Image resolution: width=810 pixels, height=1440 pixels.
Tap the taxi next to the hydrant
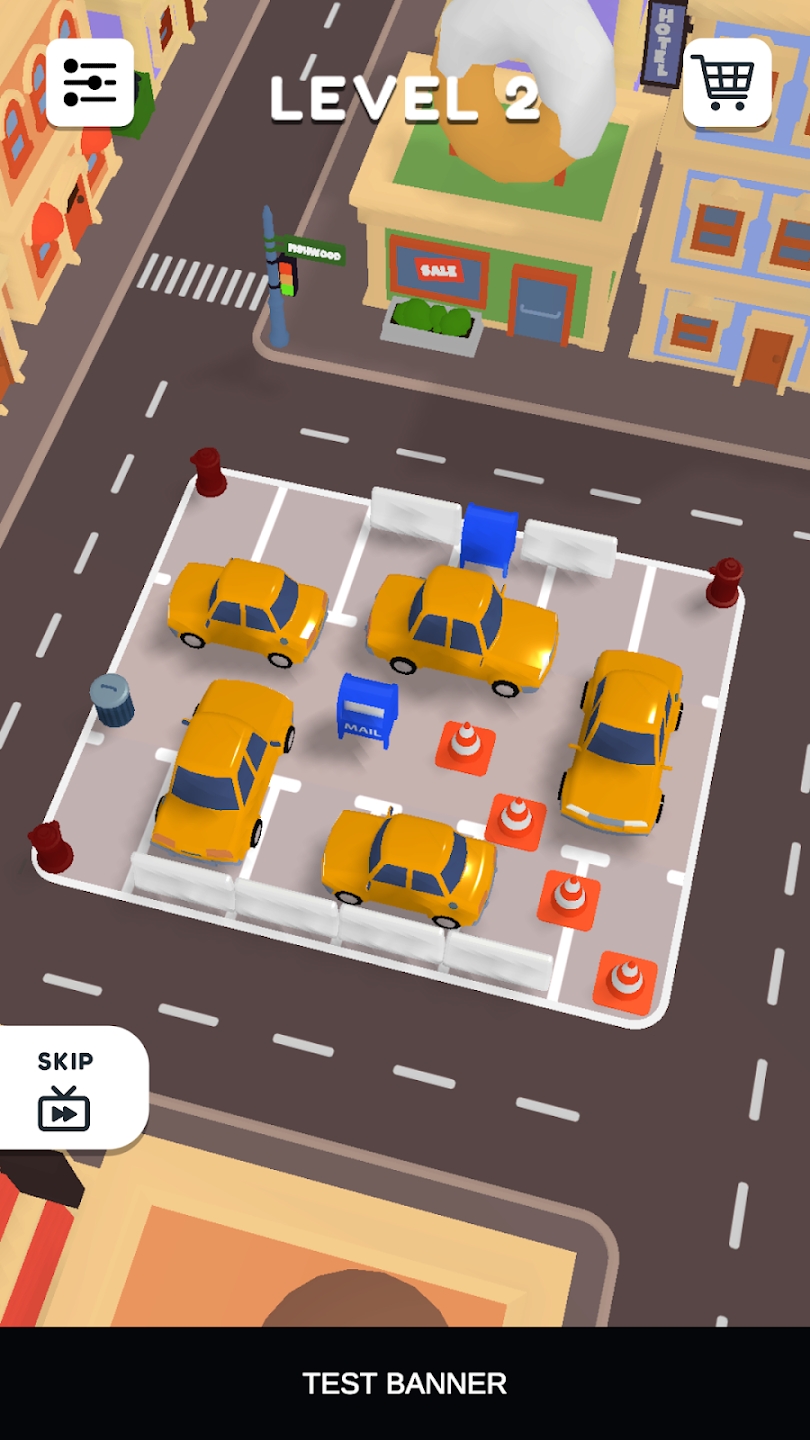point(247,611)
